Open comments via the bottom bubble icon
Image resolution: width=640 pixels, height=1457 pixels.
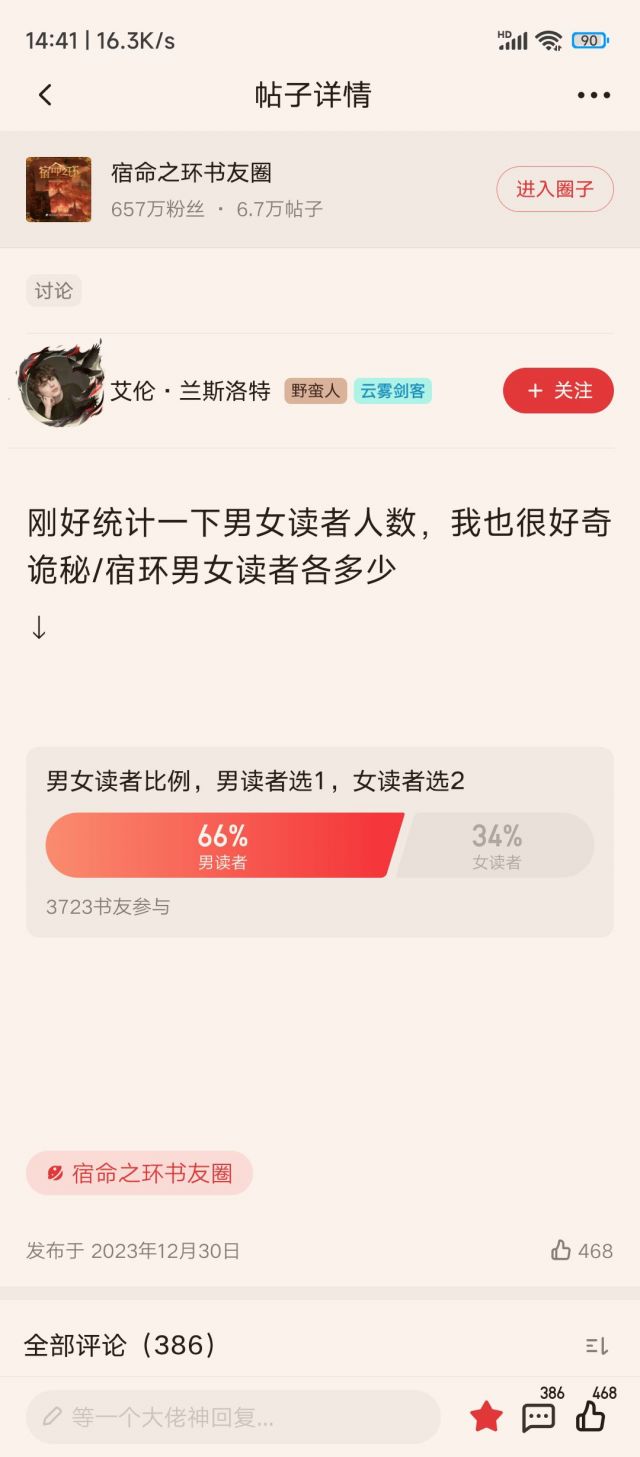click(538, 1417)
